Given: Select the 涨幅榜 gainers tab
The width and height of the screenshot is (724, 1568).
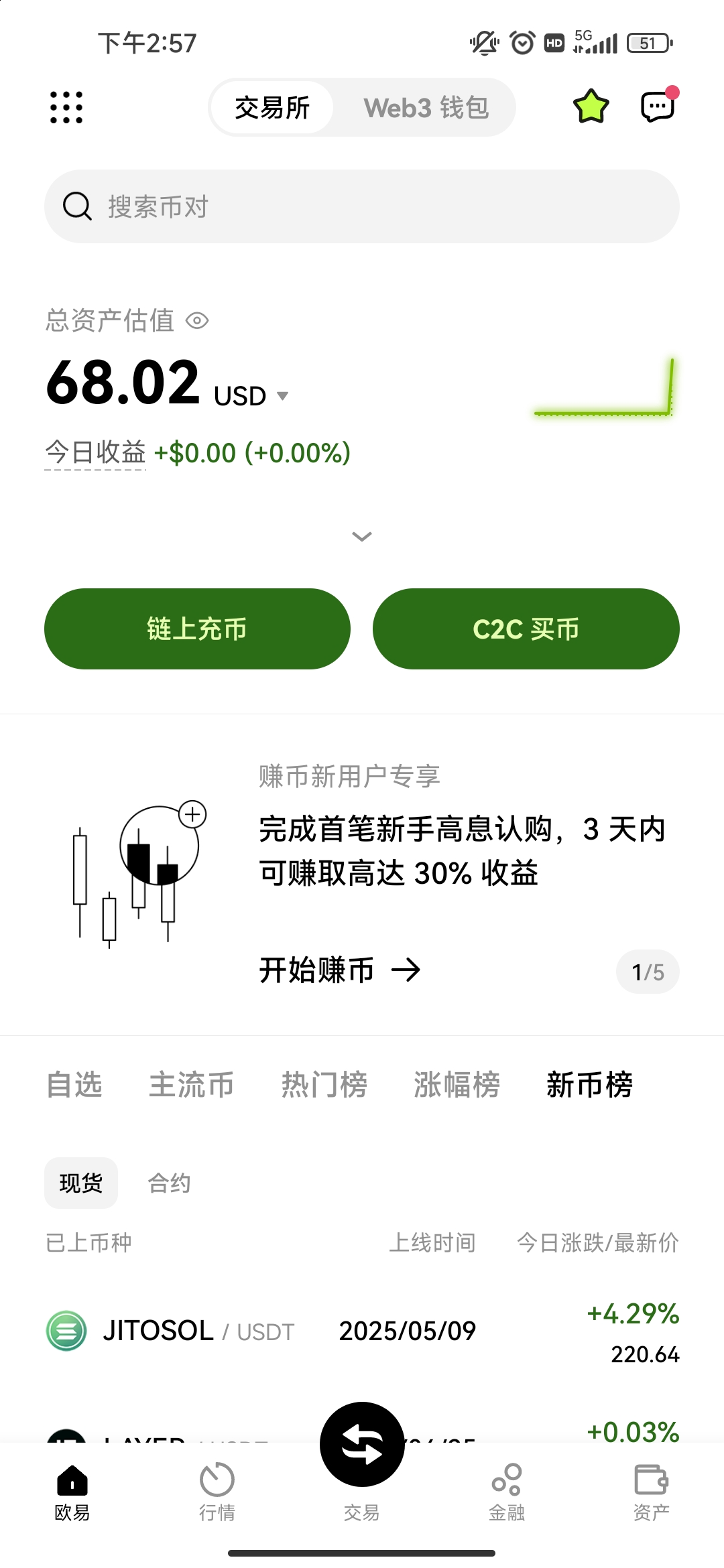Looking at the screenshot, I should pyautogui.click(x=456, y=1084).
